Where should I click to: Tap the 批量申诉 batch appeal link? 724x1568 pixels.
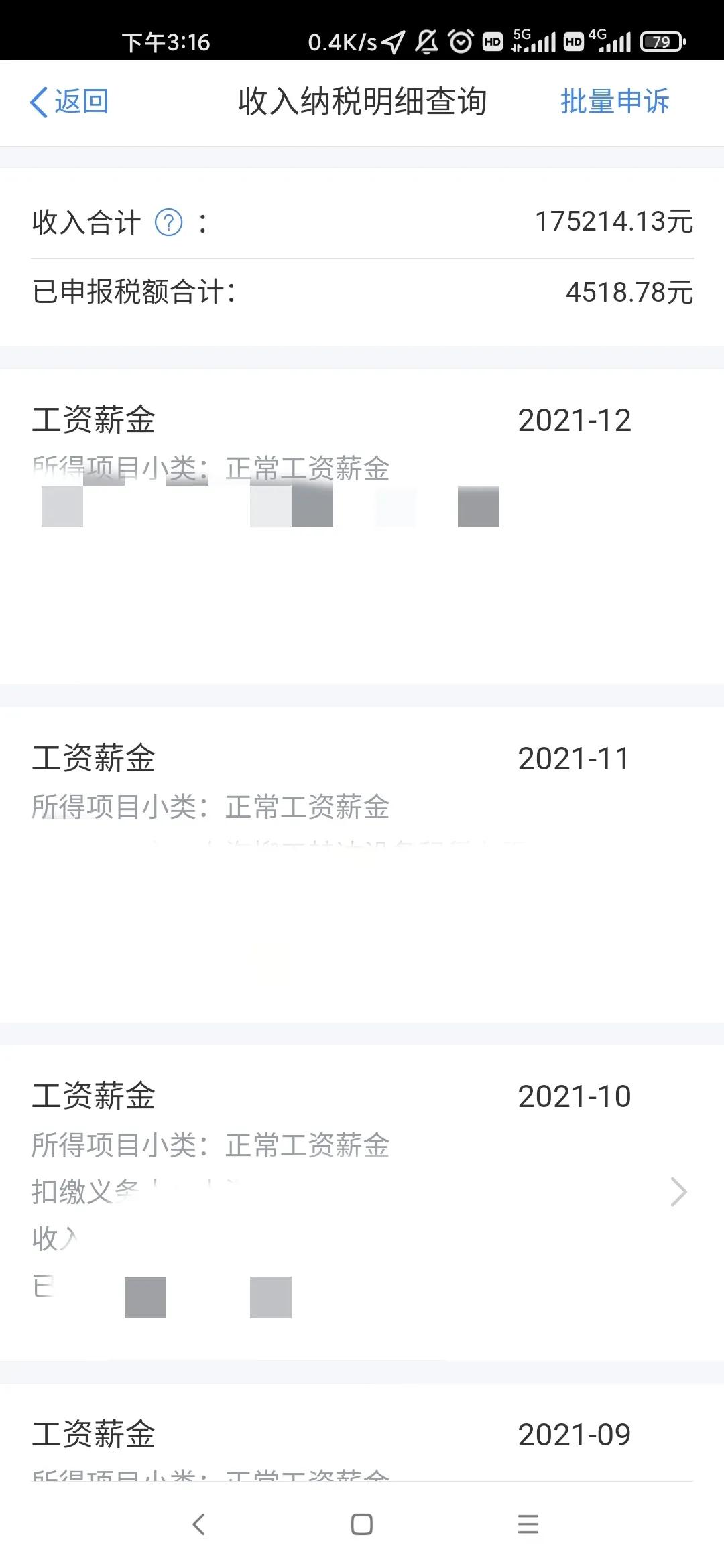coord(614,102)
